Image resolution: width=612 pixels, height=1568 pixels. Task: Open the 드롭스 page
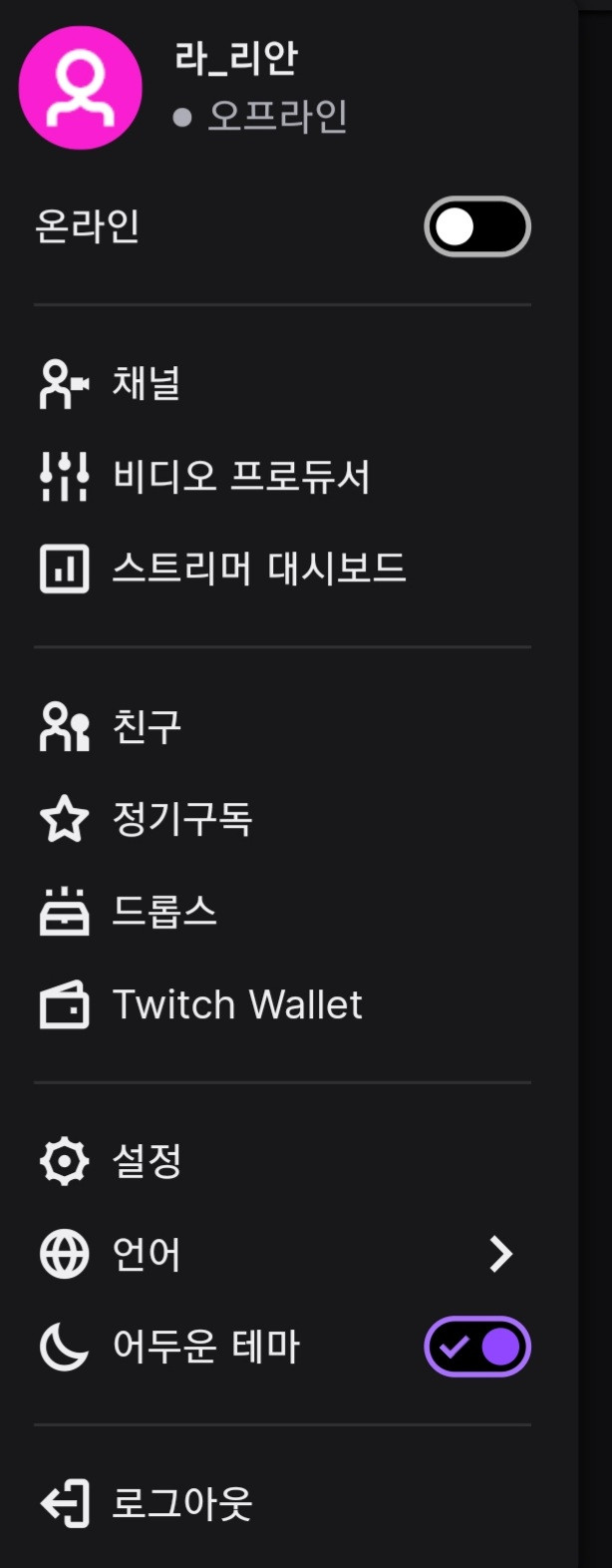coord(163,912)
